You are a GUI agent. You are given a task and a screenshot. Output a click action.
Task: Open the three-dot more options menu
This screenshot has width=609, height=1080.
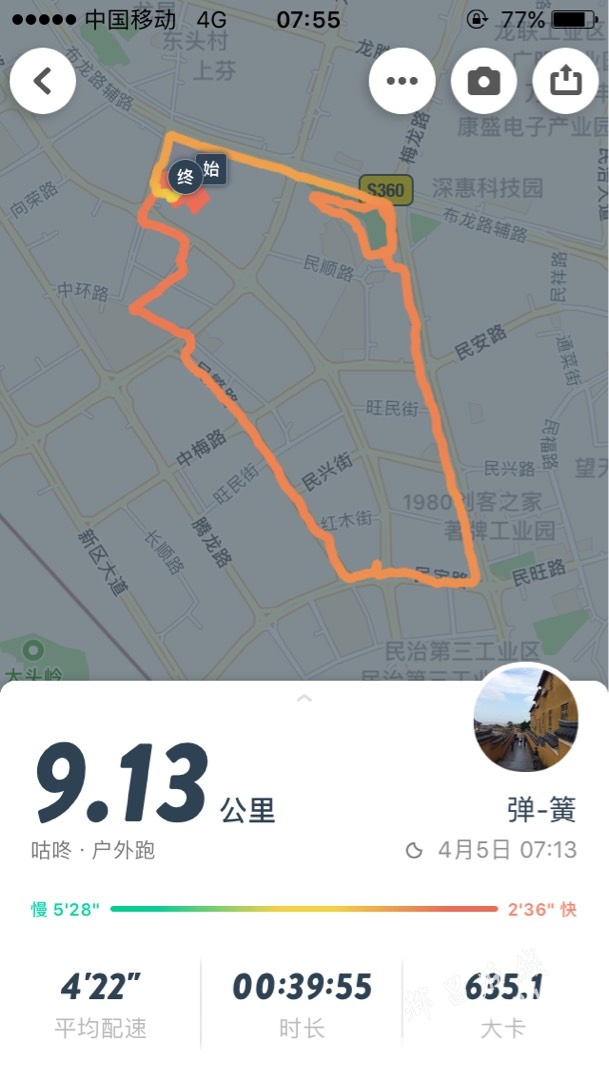coord(402,81)
